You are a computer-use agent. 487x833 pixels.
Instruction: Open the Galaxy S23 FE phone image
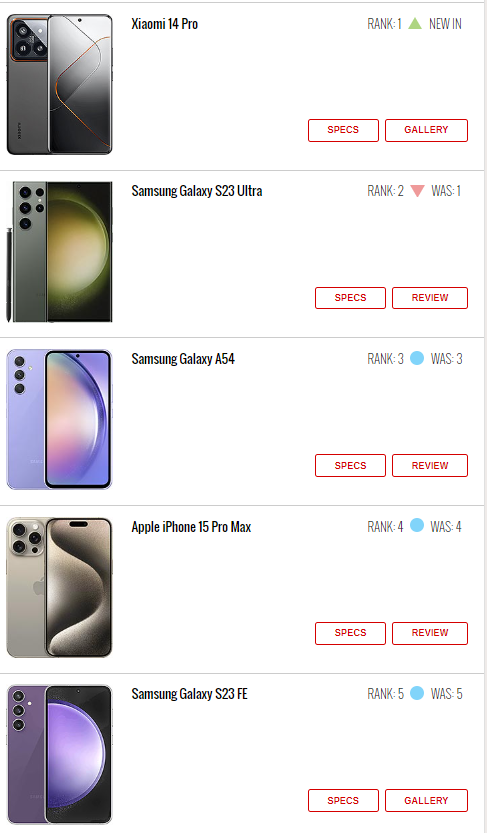[x=59, y=754]
